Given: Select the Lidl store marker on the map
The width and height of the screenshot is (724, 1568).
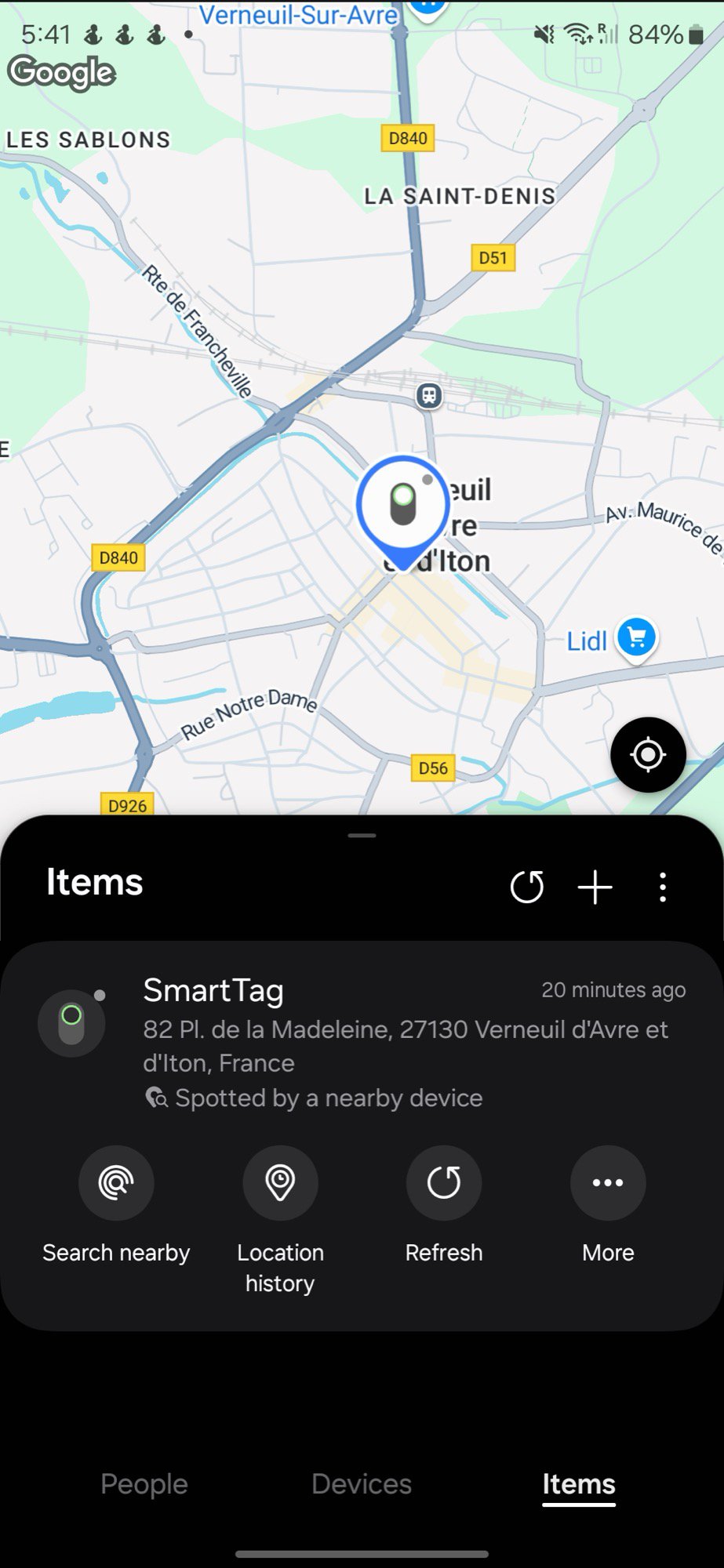Looking at the screenshot, I should [x=636, y=638].
